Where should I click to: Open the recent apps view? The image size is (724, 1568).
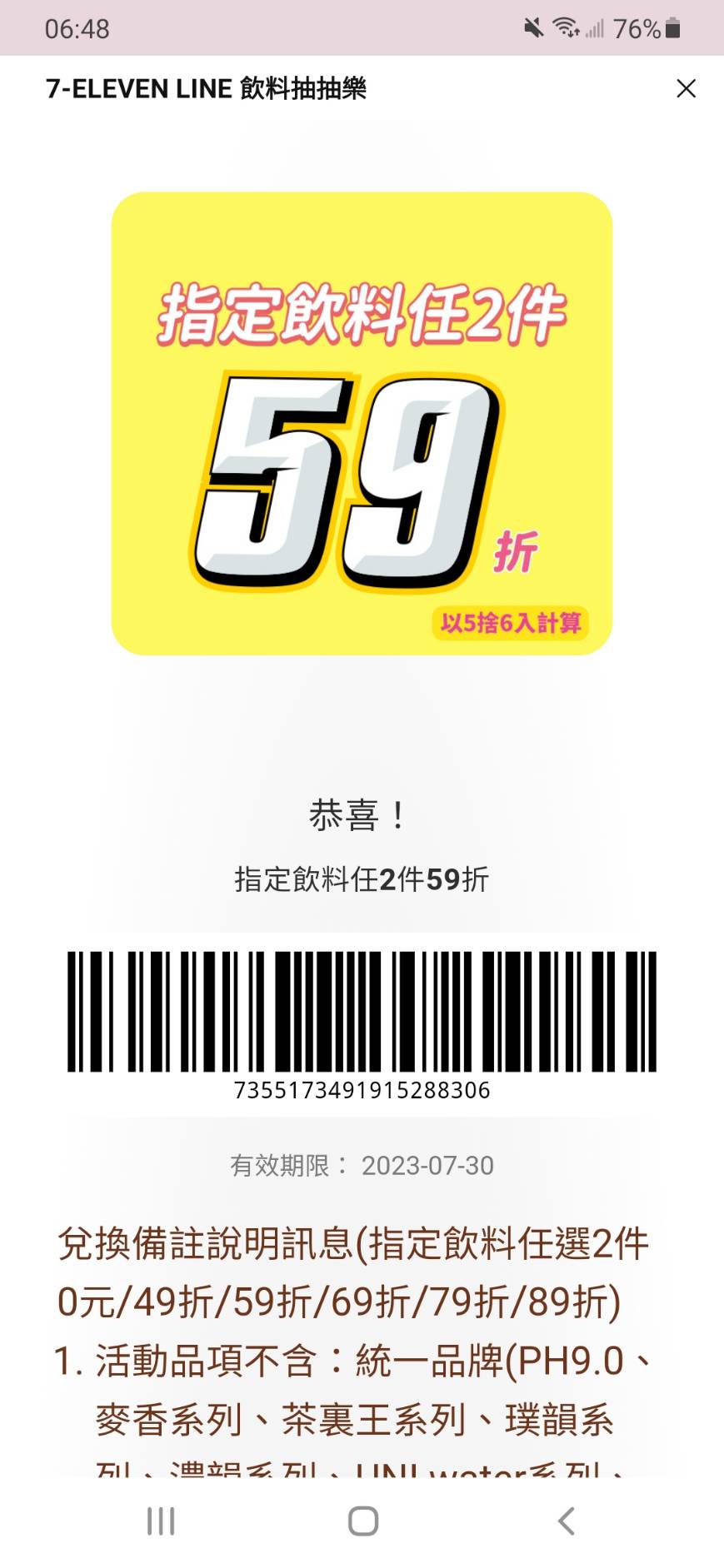click(161, 1521)
